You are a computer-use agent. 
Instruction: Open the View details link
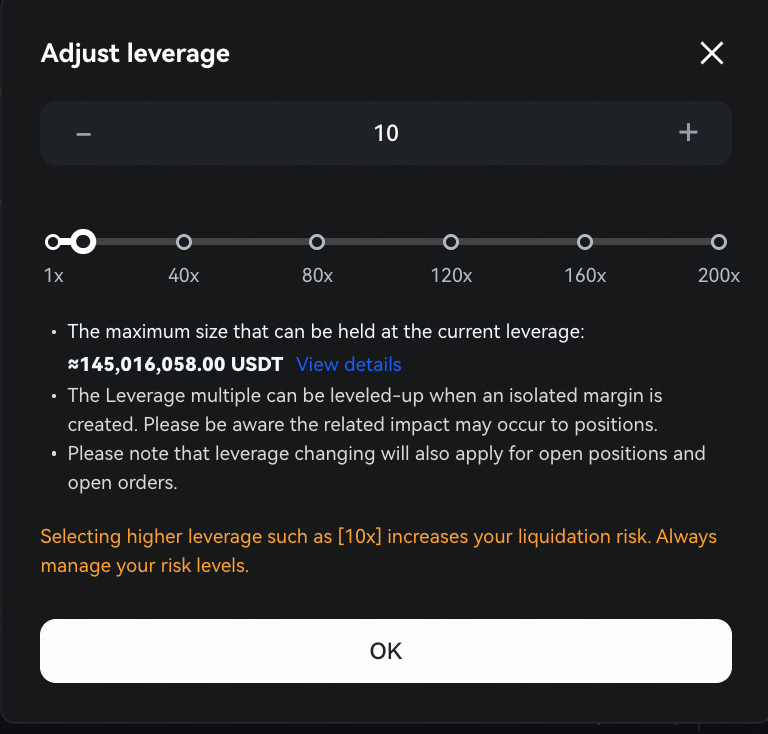tap(349, 364)
